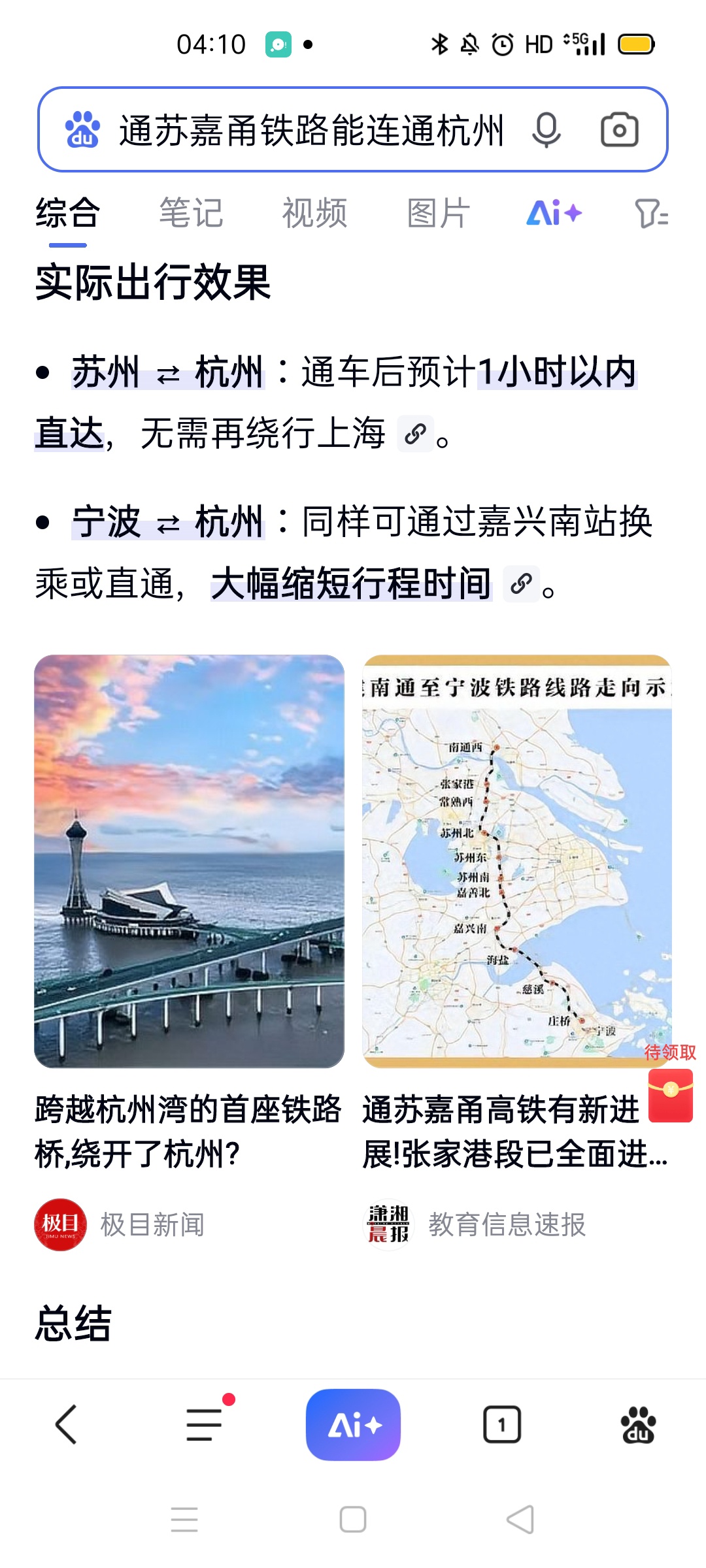
Task: Open the source link after 大幅缩短行程时间
Action: (521, 583)
